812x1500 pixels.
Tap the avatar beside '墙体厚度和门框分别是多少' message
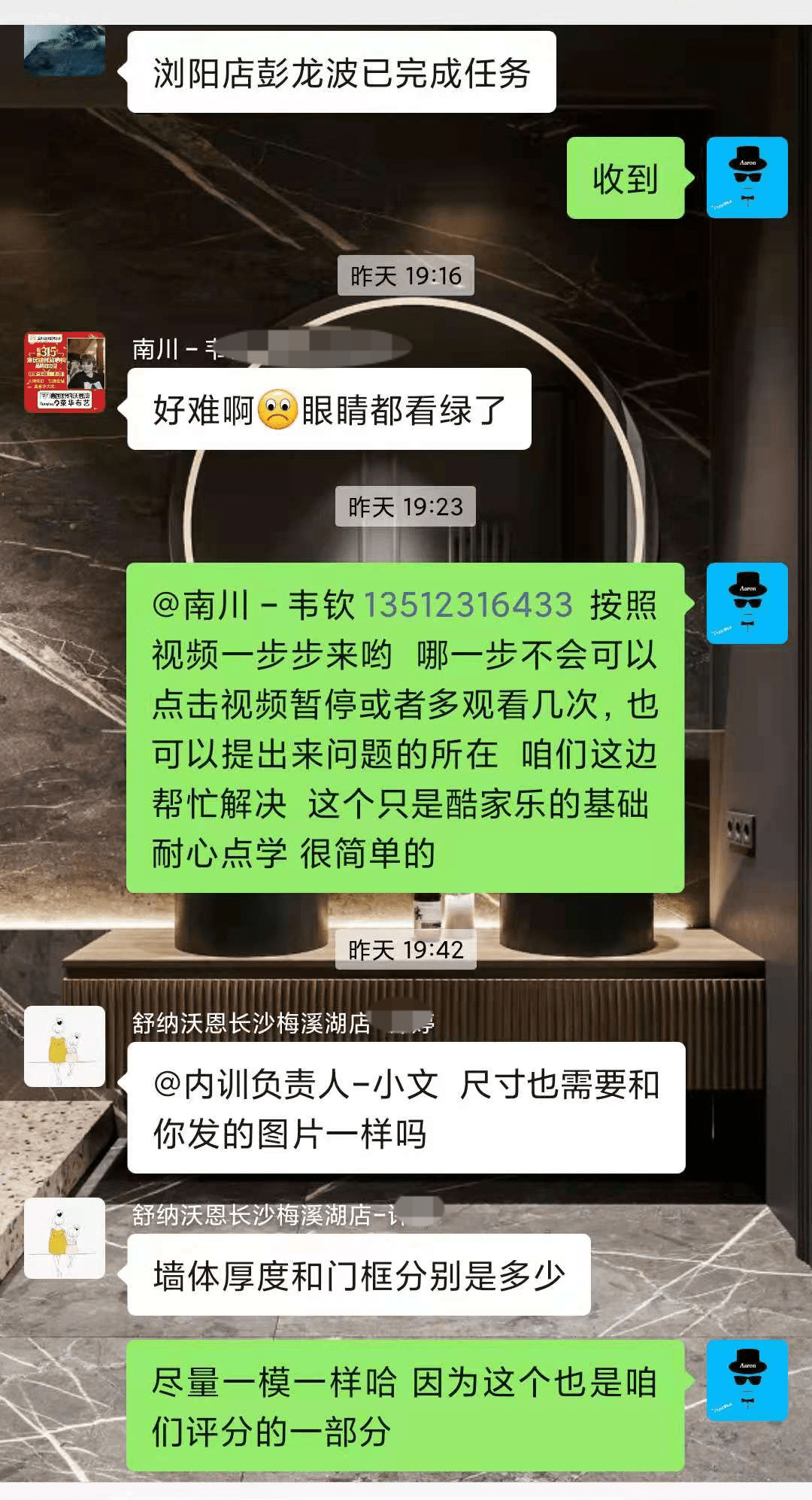pos(65,1238)
